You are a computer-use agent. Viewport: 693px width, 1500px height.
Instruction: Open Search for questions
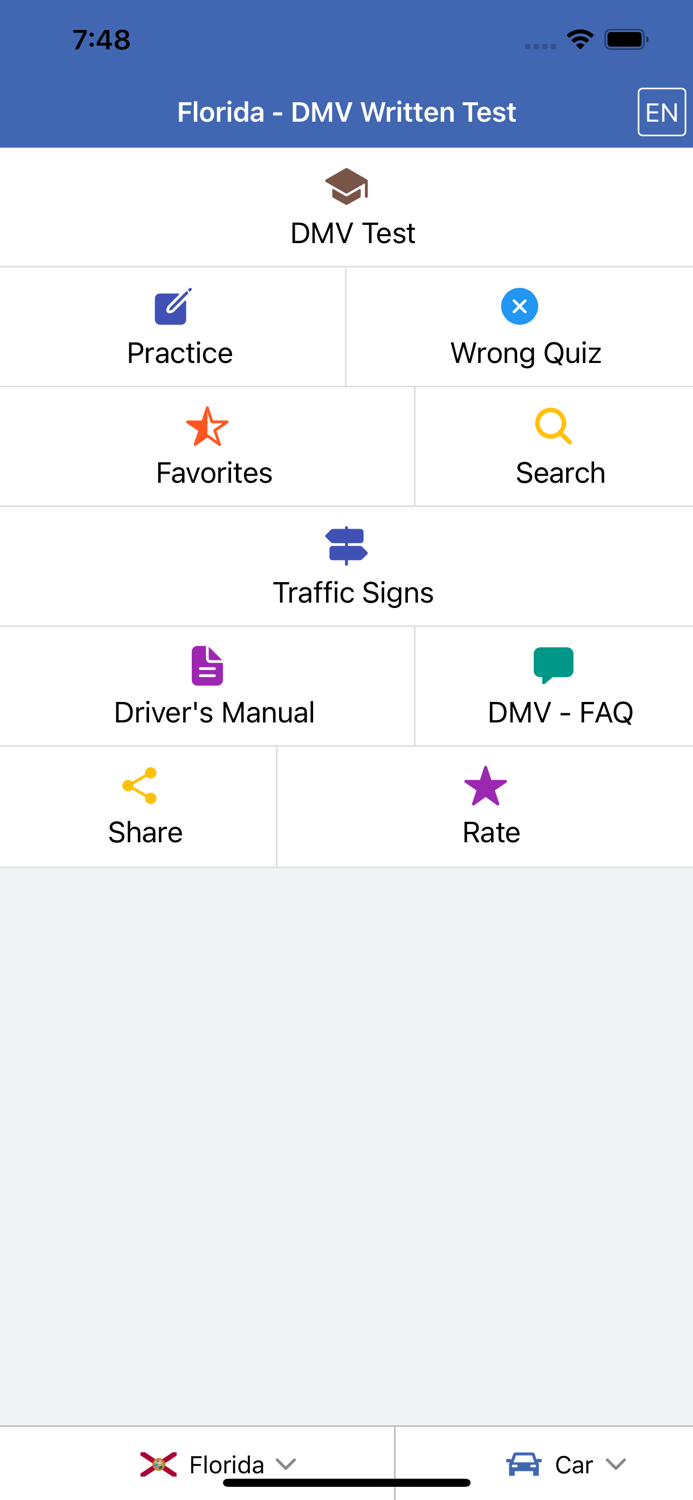[x=554, y=447]
